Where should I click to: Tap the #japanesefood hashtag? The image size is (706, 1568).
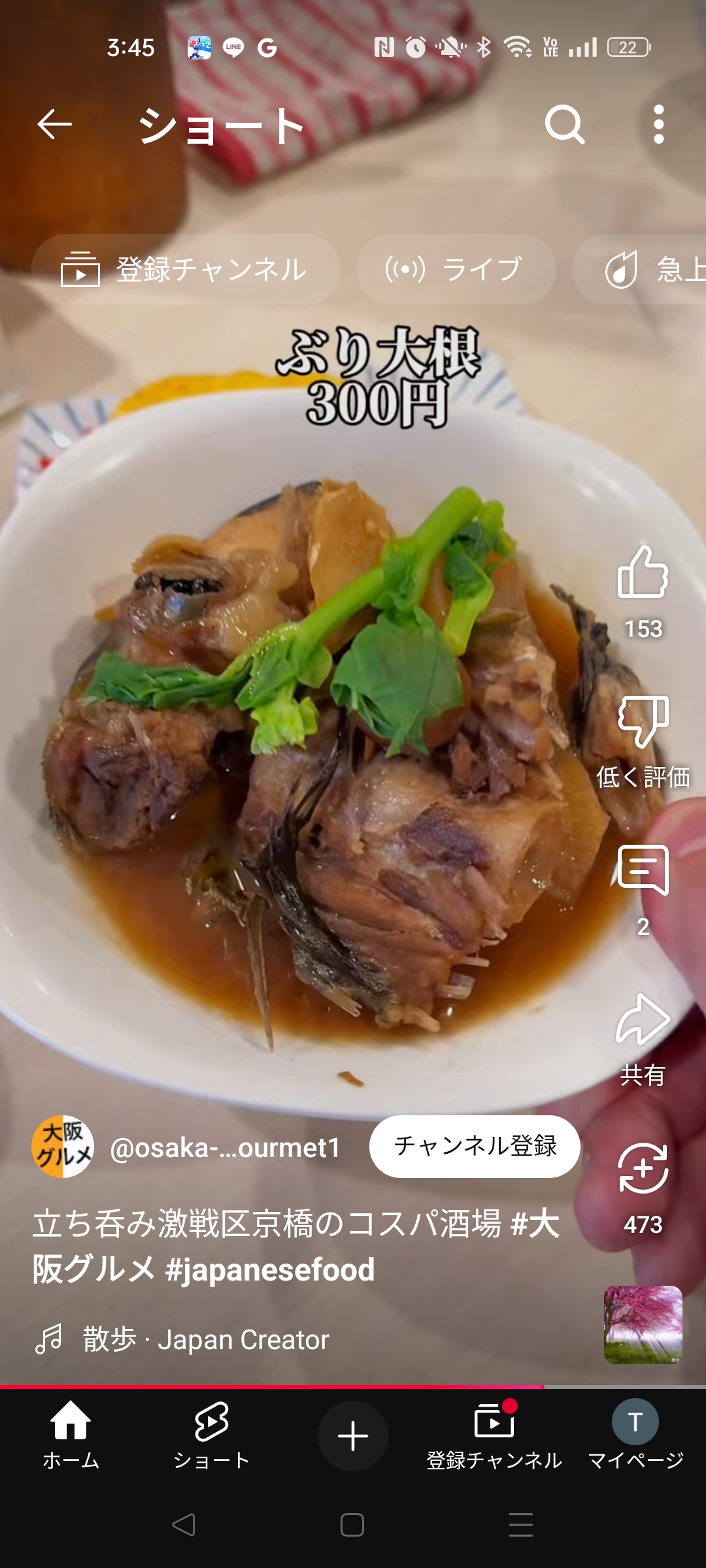270,1269
